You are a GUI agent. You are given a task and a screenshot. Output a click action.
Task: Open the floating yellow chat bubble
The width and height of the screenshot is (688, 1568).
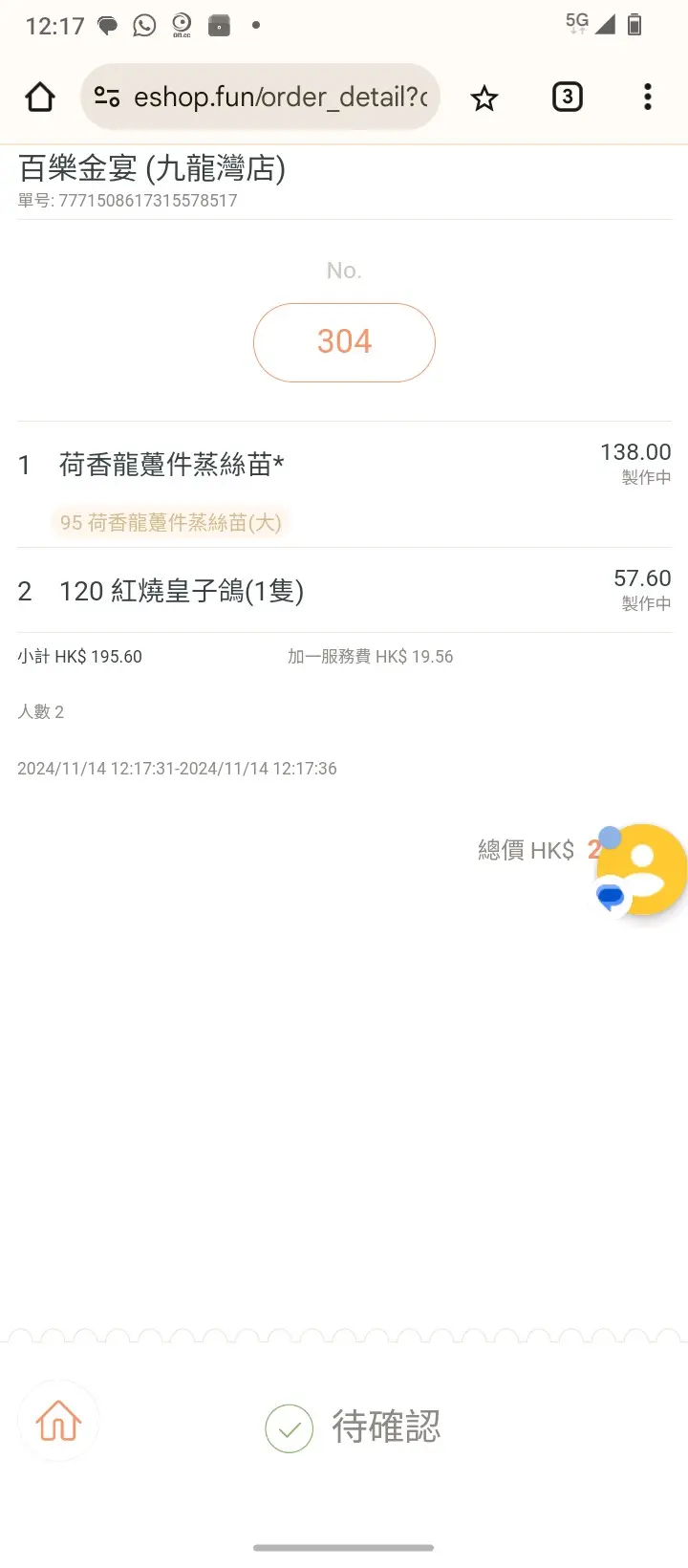642,870
